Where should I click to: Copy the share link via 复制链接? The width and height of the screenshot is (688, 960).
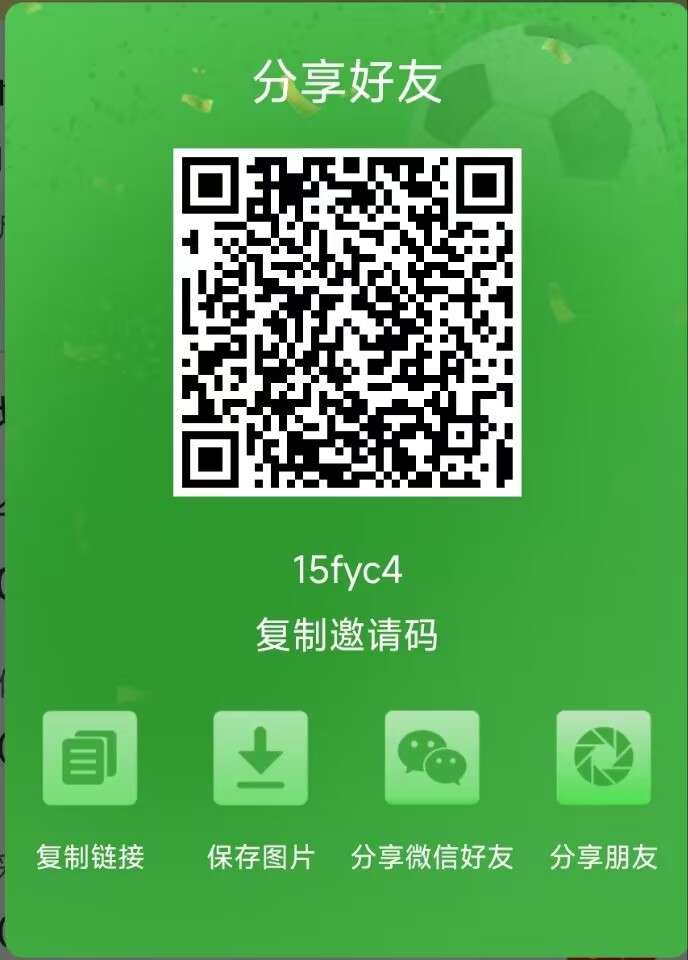click(90, 758)
